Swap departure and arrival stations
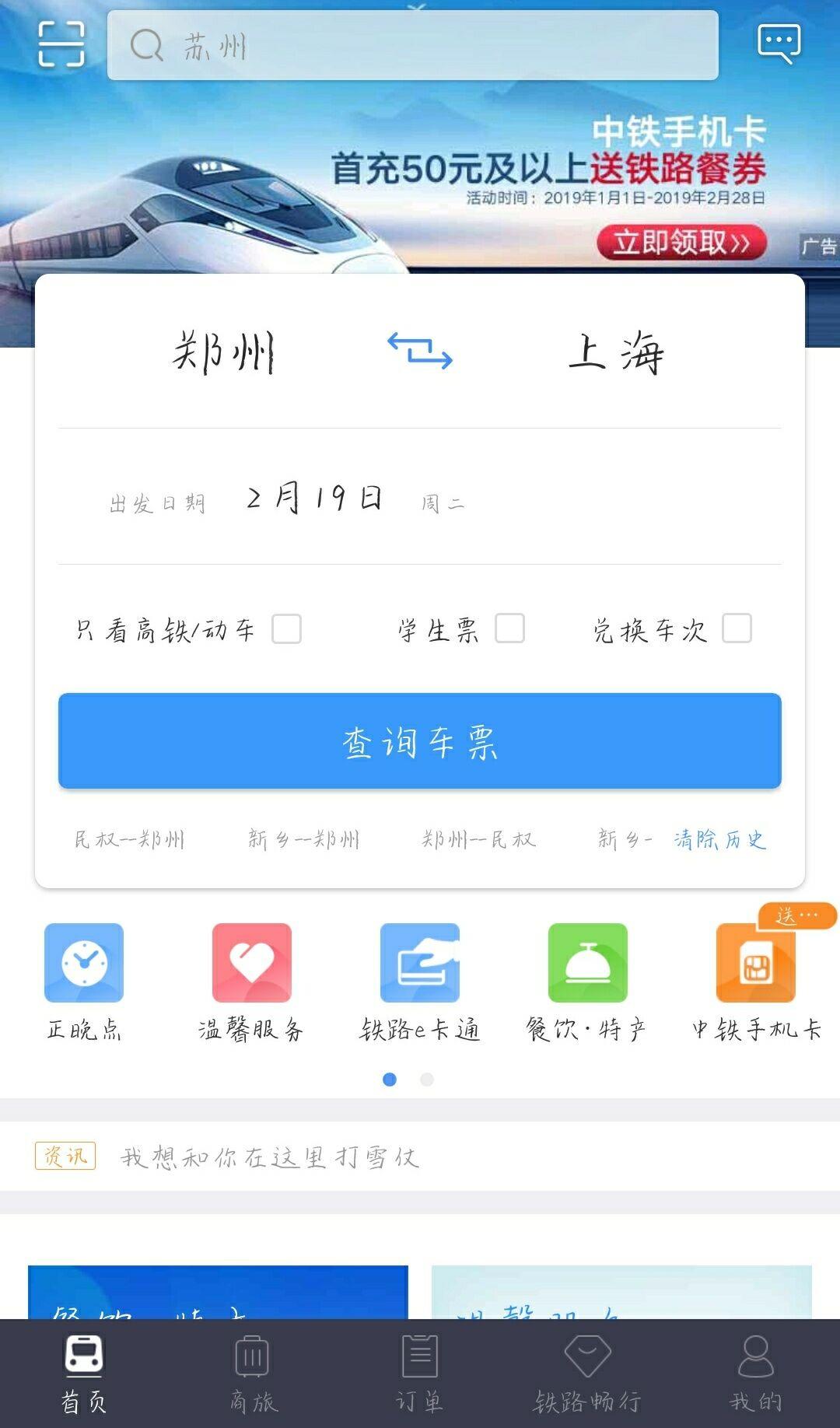840x1428 pixels. [x=420, y=350]
